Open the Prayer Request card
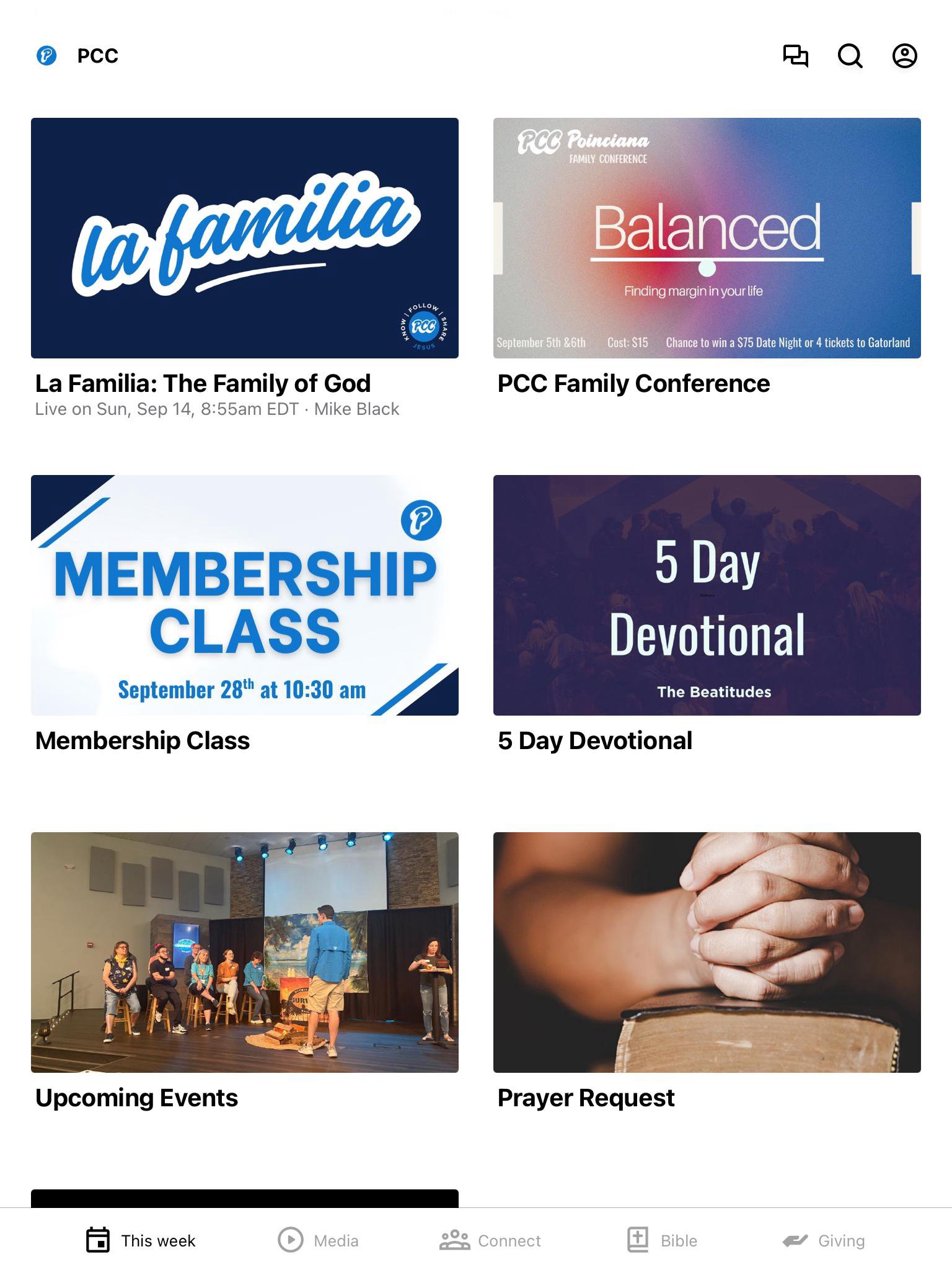 tap(707, 952)
